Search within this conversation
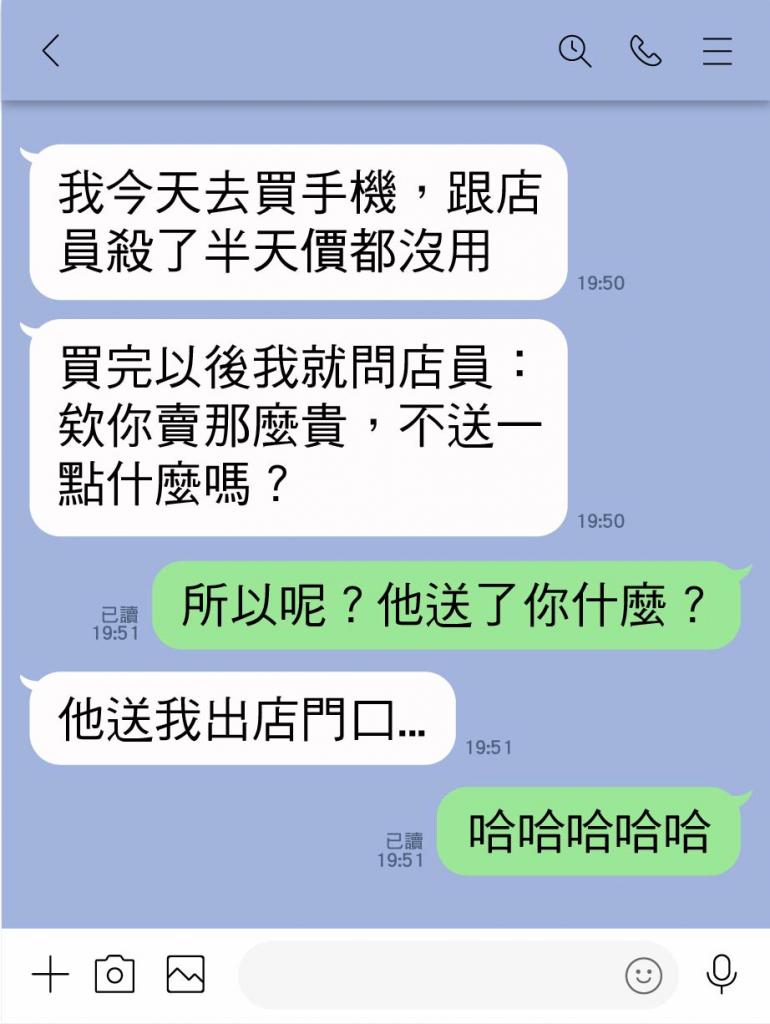 pyautogui.click(x=574, y=51)
